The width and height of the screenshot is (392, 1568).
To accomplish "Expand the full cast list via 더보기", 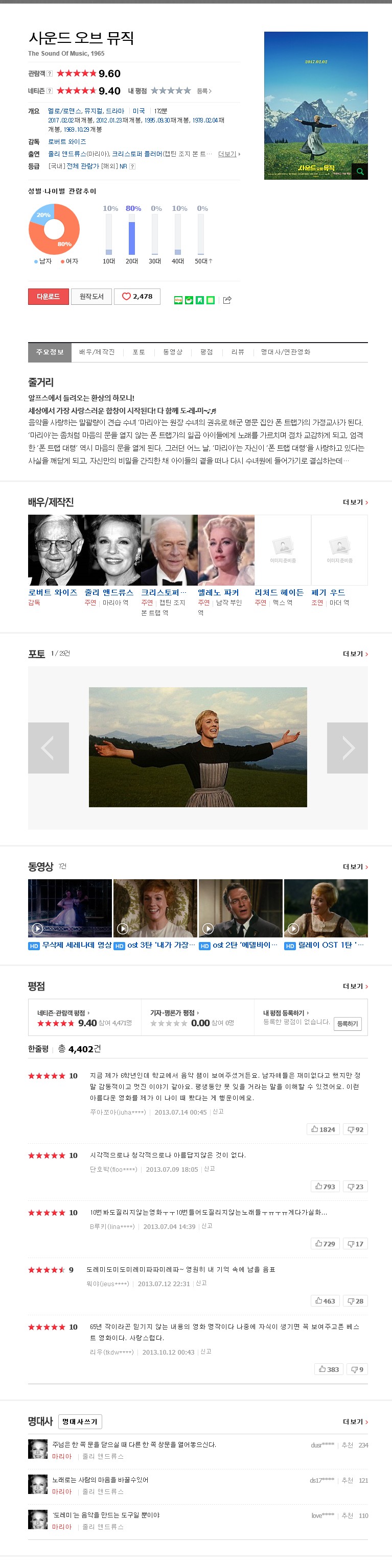I will pyautogui.click(x=355, y=502).
